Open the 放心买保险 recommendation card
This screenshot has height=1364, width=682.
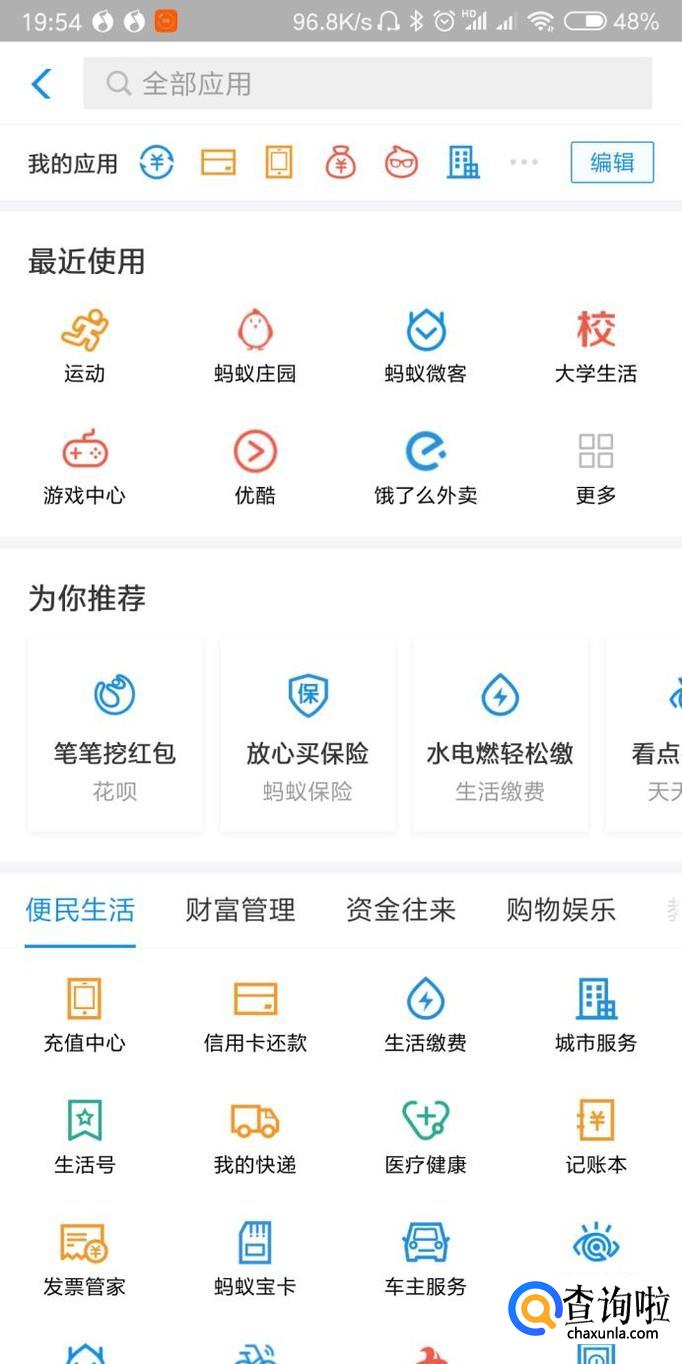pyautogui.click(x=308, y=736)
